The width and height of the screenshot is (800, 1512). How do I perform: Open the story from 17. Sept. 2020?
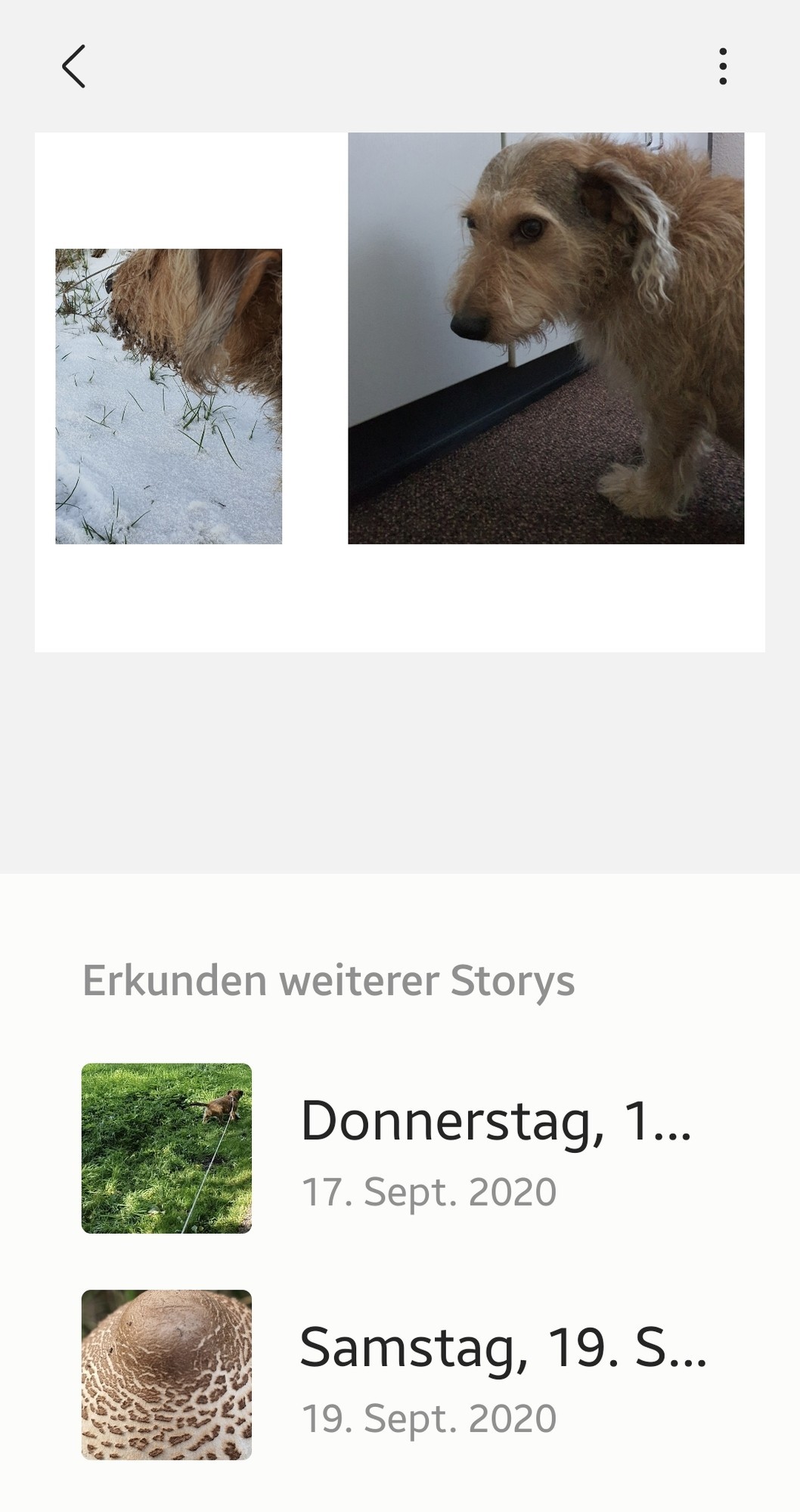point(399,1148)
